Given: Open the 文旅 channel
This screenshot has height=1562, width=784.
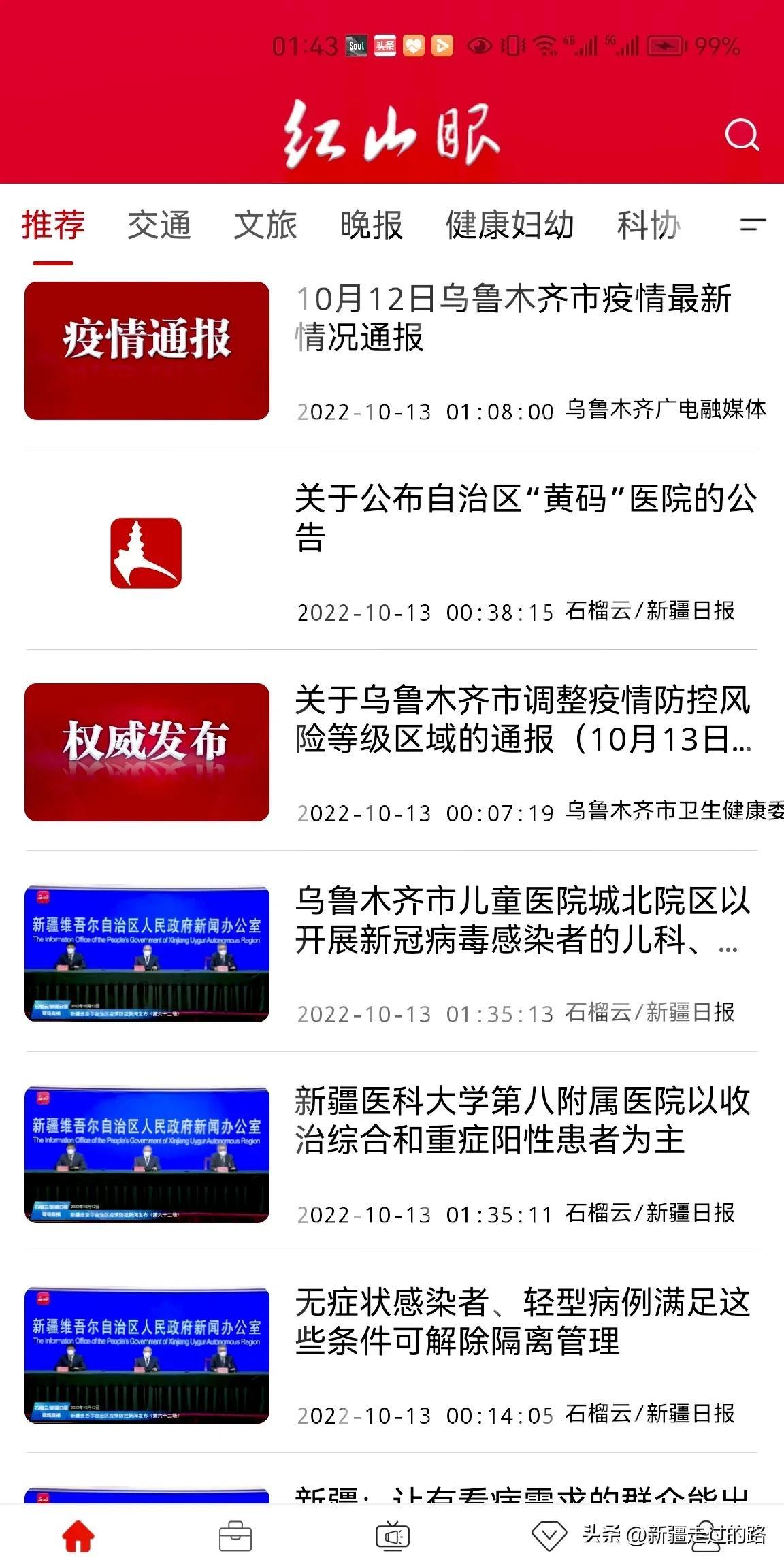Looking at the screenshot, I should coord(265,225).
